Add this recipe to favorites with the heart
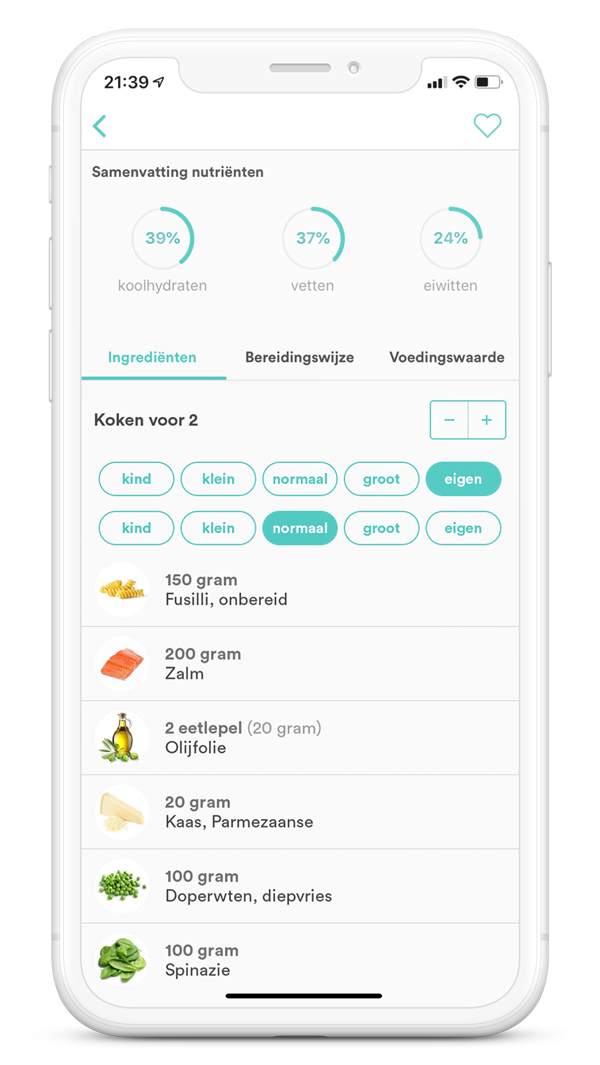 tap(486, 126)
